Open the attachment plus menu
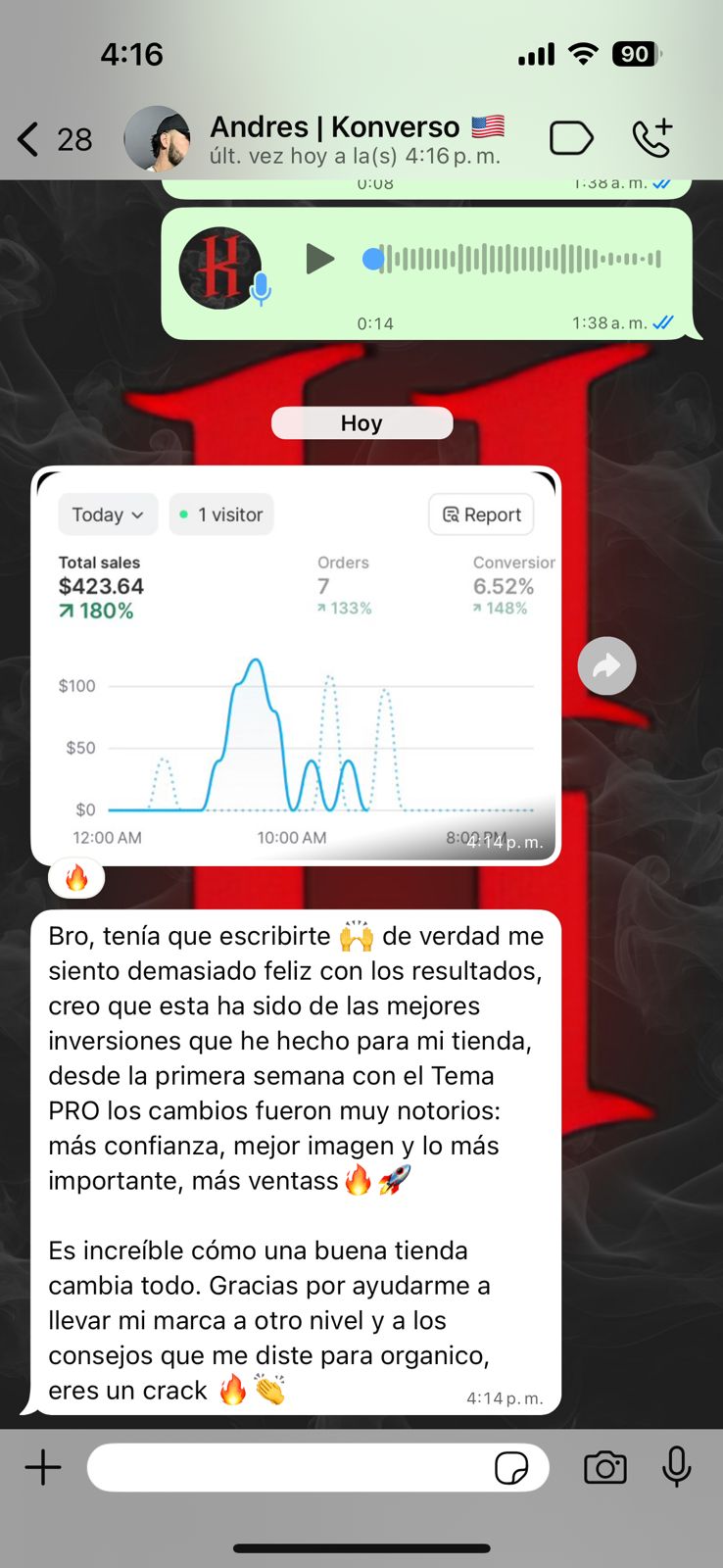 click(x=43, y=1467)
